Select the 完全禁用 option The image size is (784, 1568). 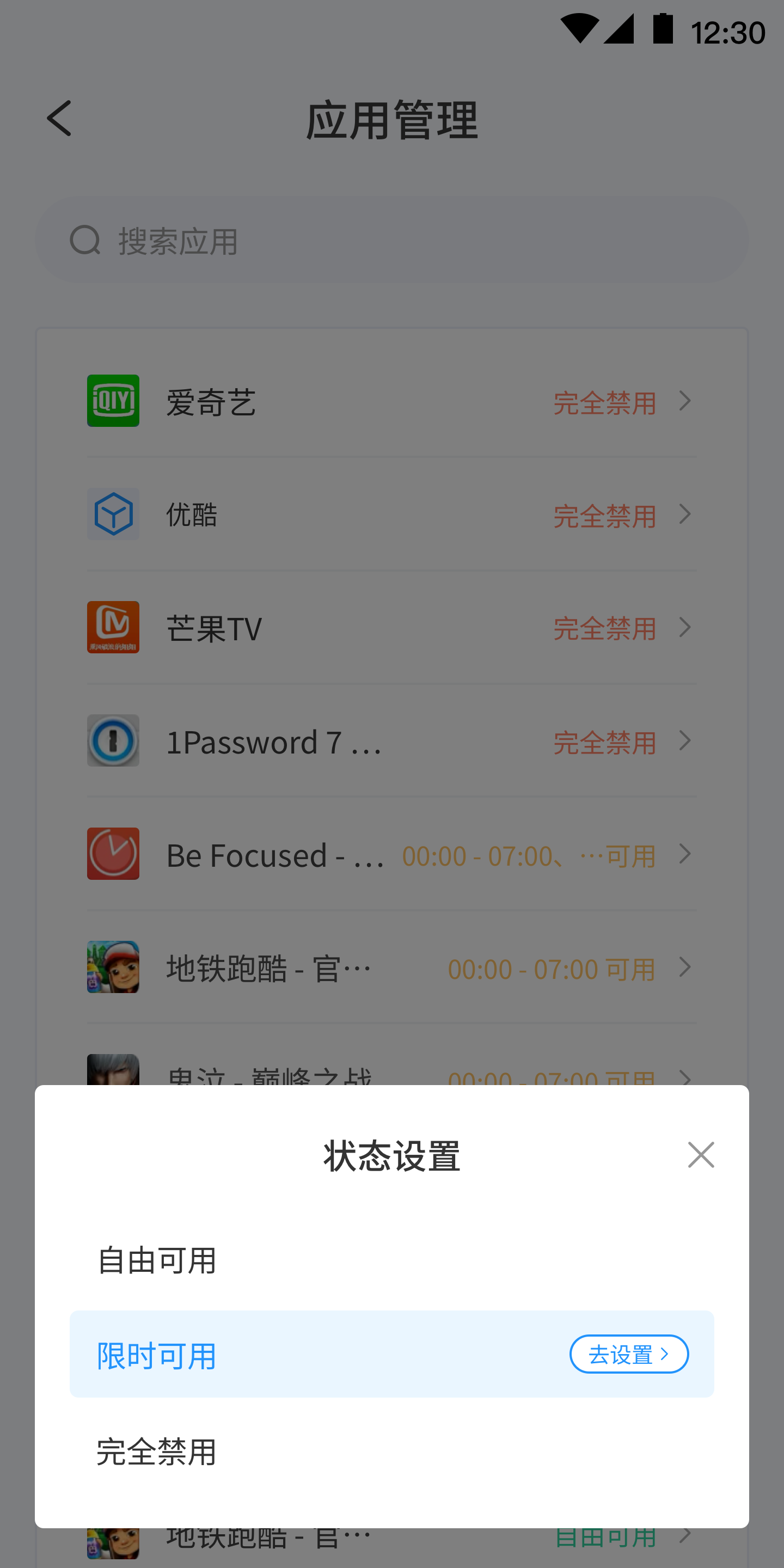[x=157, y=1451]
